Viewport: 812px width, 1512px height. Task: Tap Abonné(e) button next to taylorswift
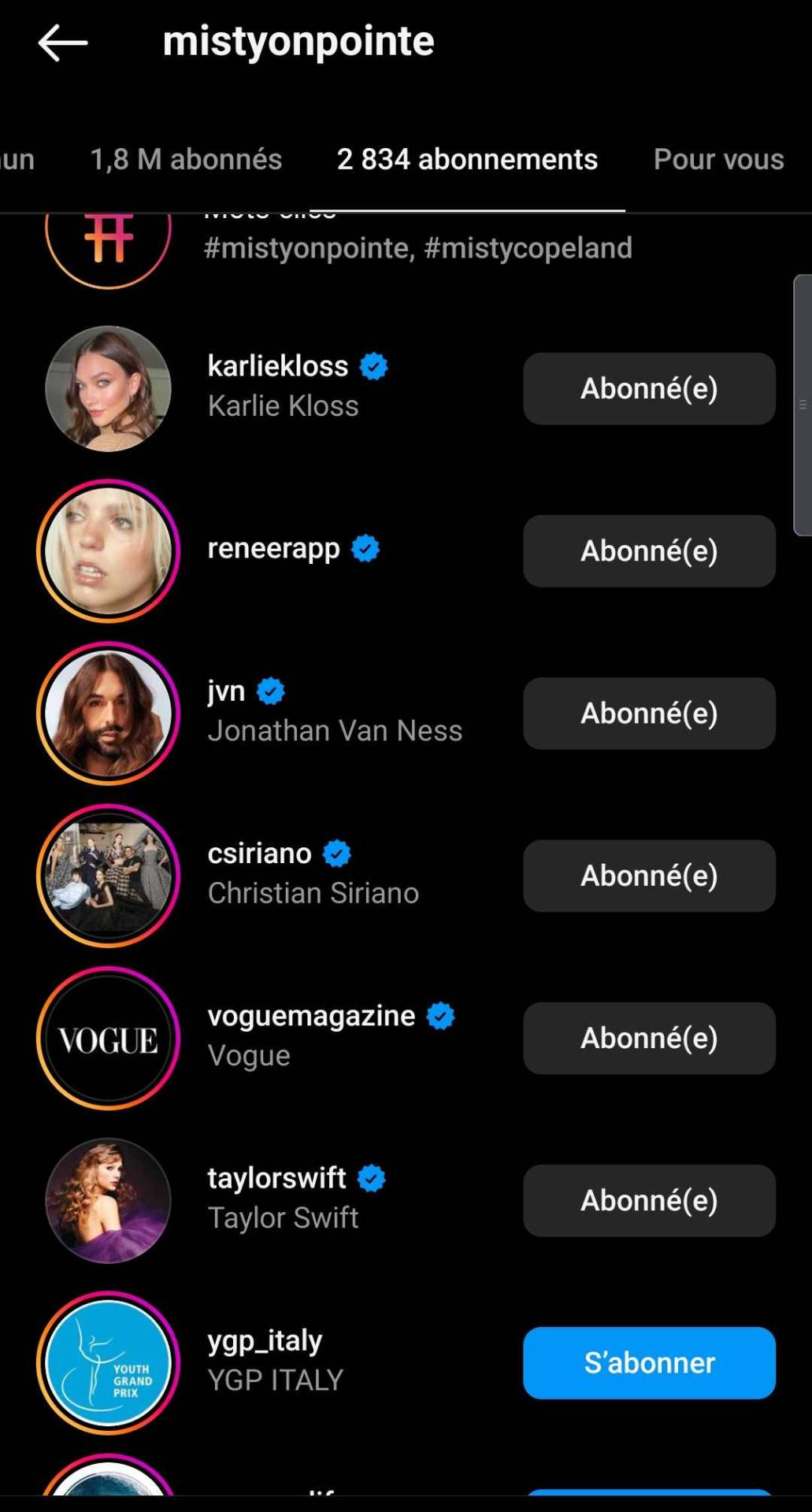[649, 1200]
